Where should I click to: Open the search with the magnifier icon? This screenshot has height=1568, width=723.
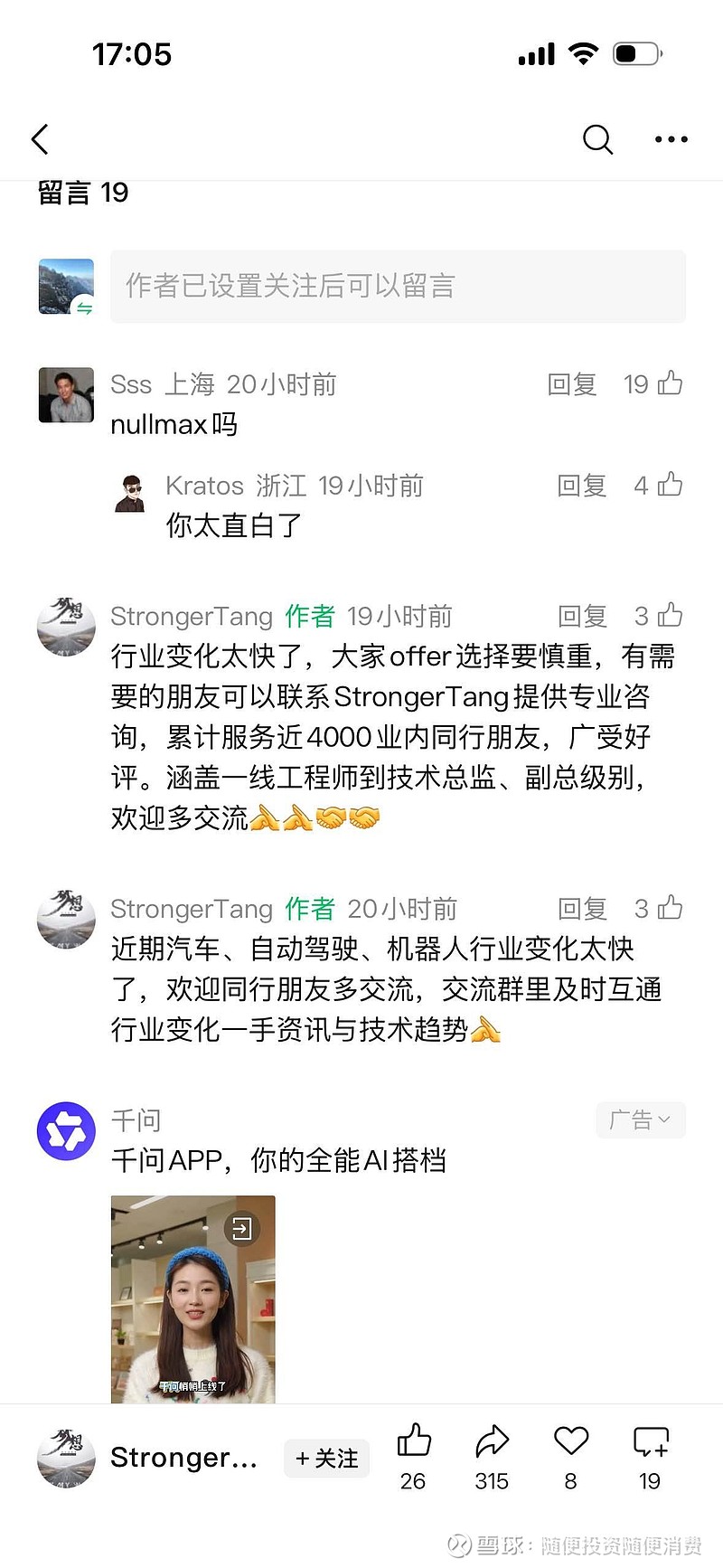[x=597, y=140]
